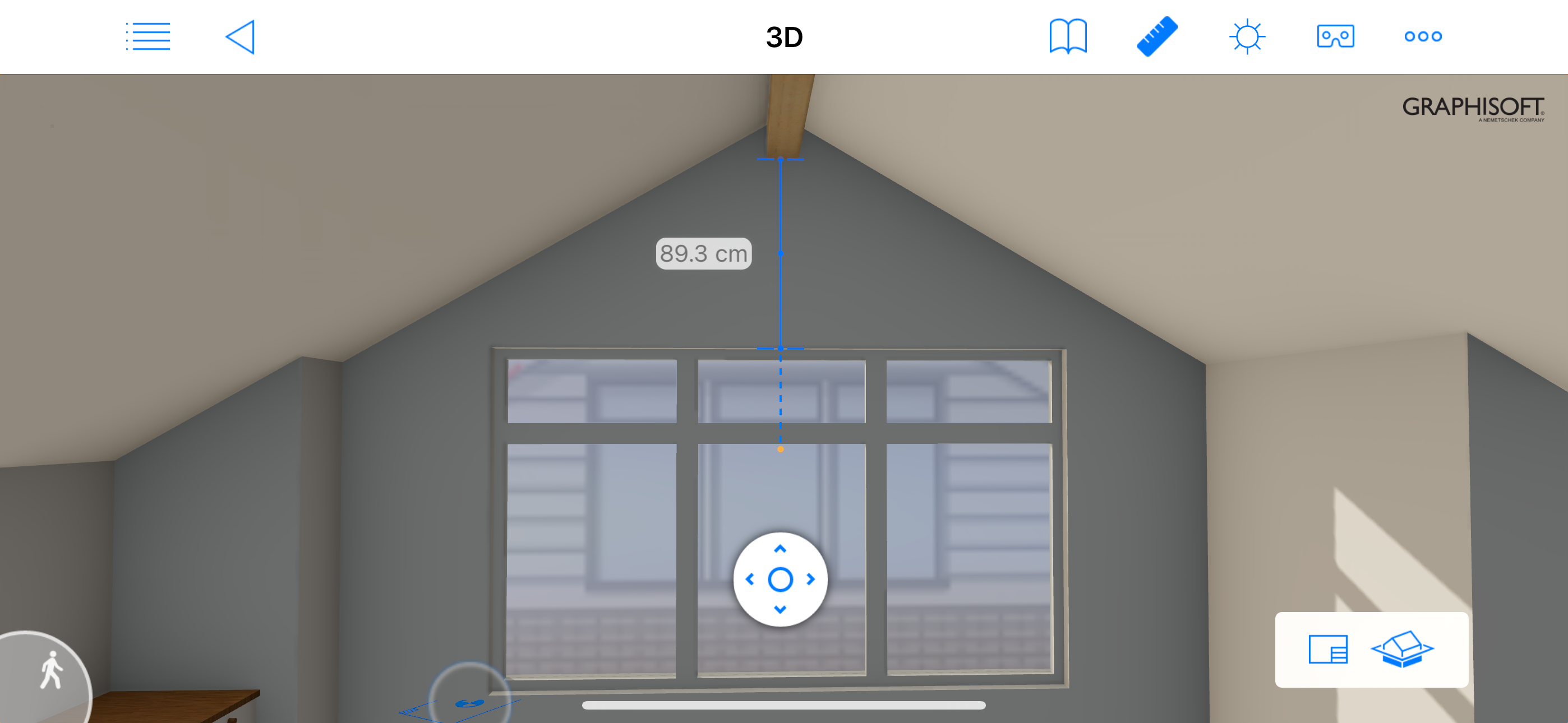Go back with the triangle arrow

(241, 37)
